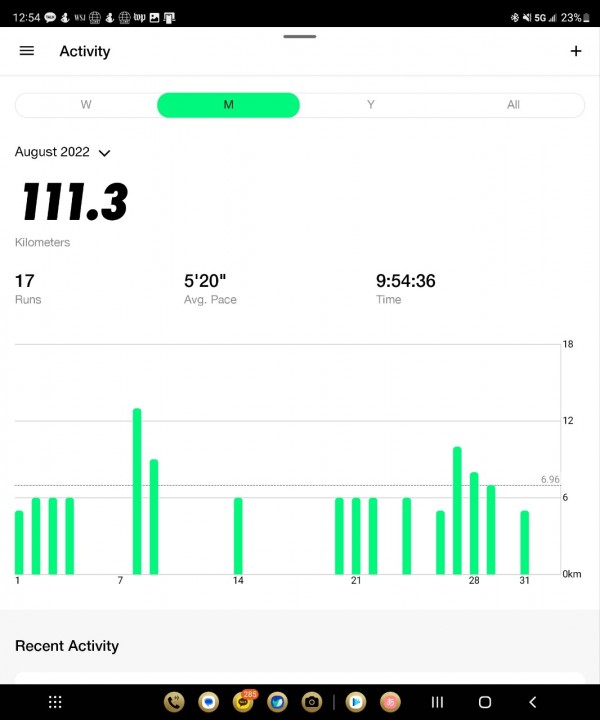The image size is (600, 720).
Task: Open the phone app in the taskbar
Action: coord(174,702)
